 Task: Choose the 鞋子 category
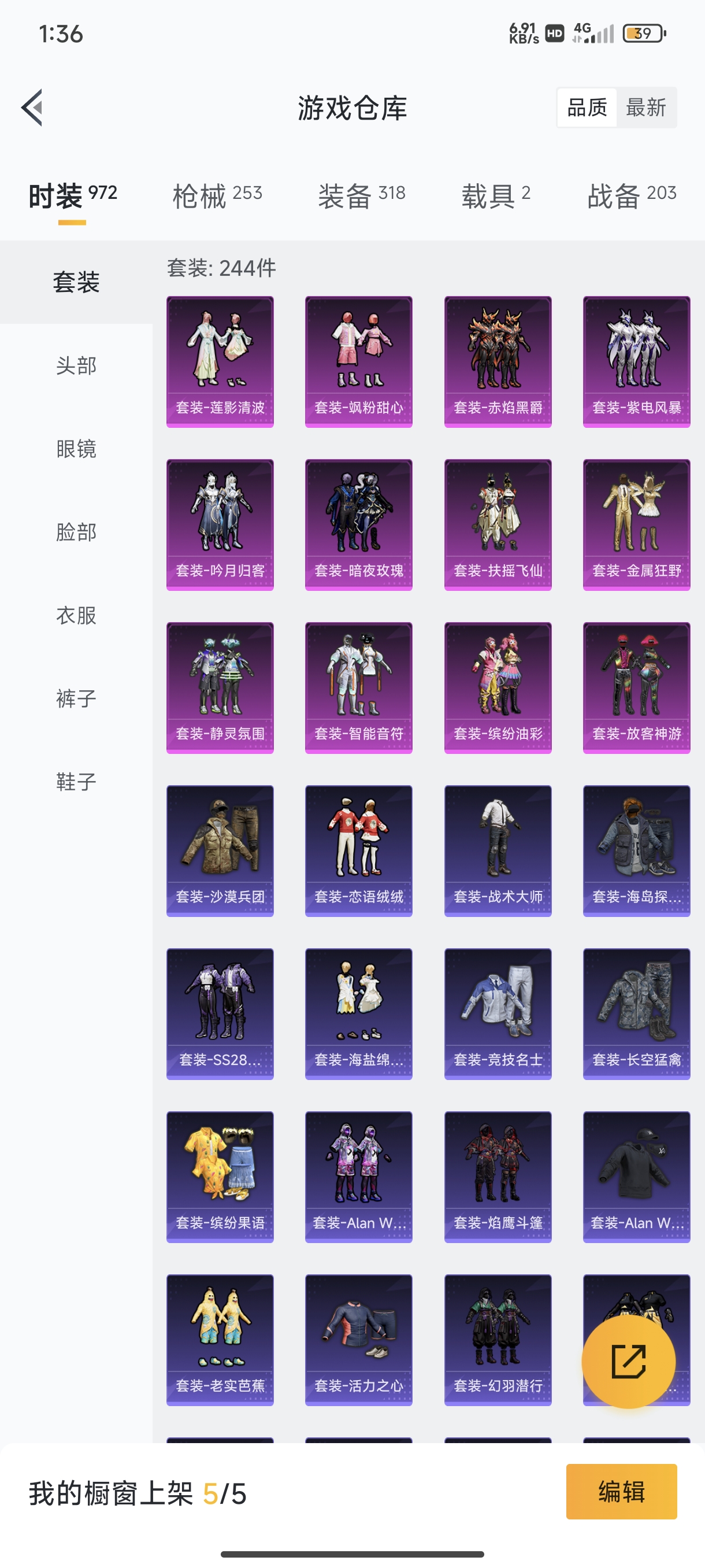76,782
